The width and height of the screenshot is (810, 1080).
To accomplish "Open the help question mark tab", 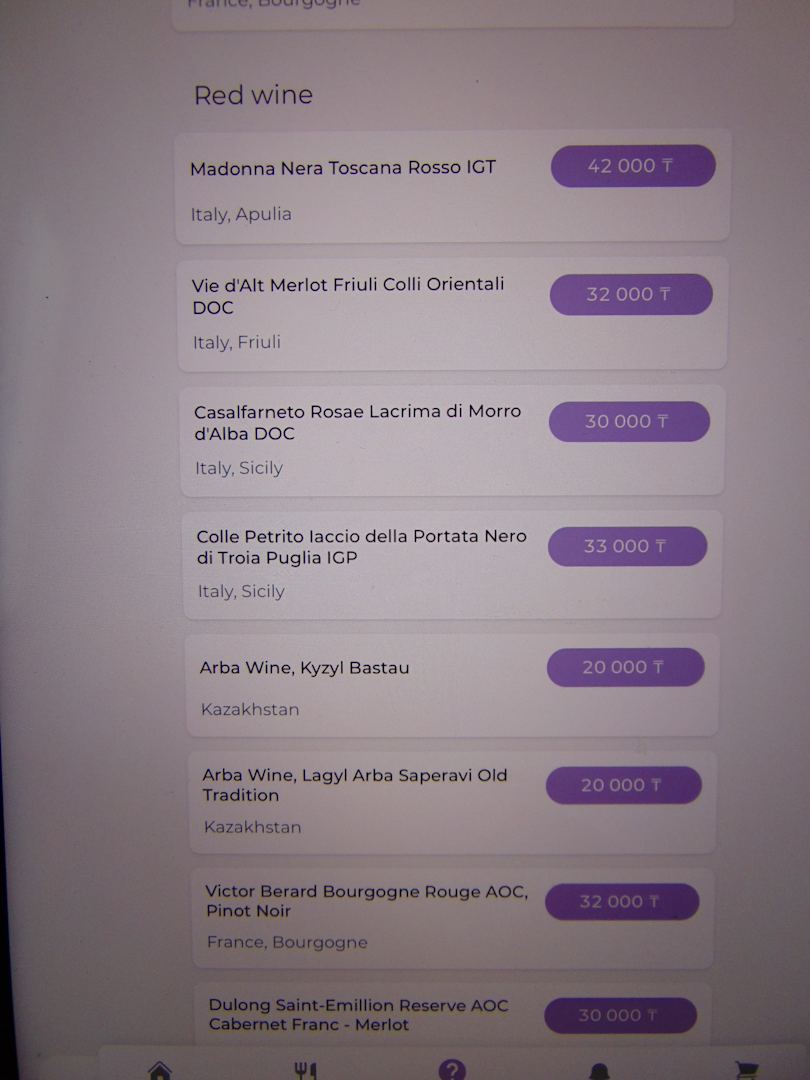I will click(x=452, y=1071).
